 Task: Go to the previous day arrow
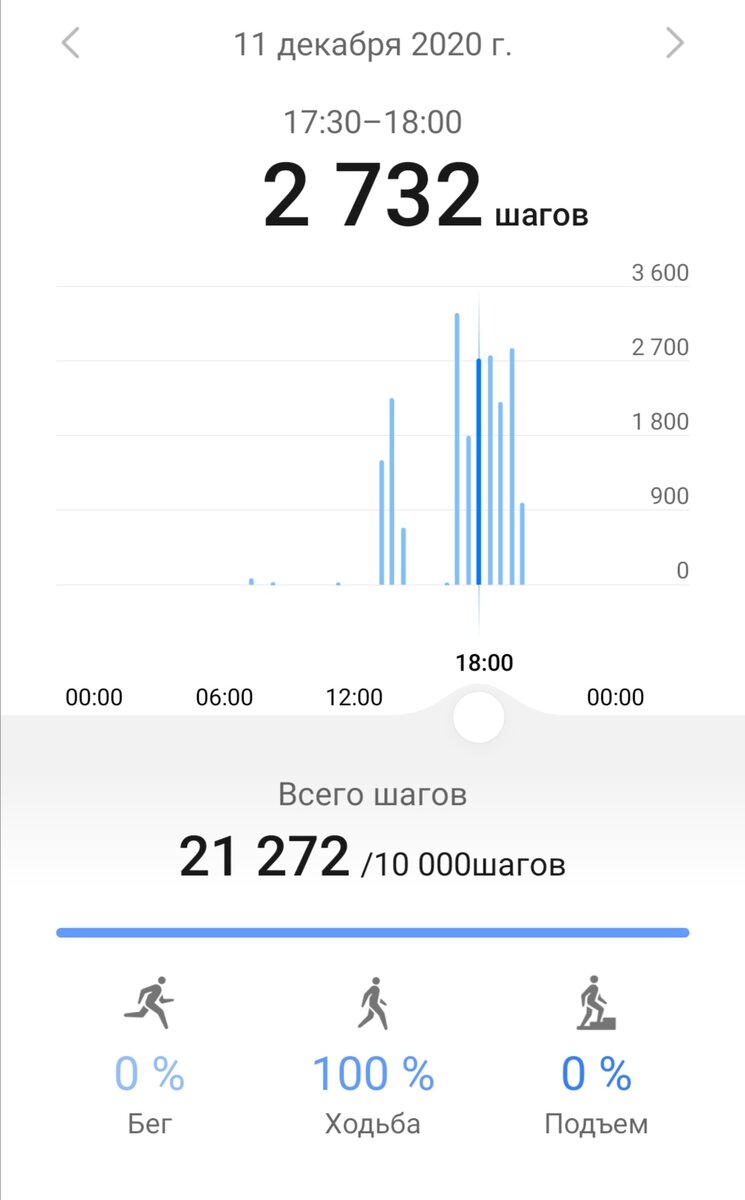(70, 43)
